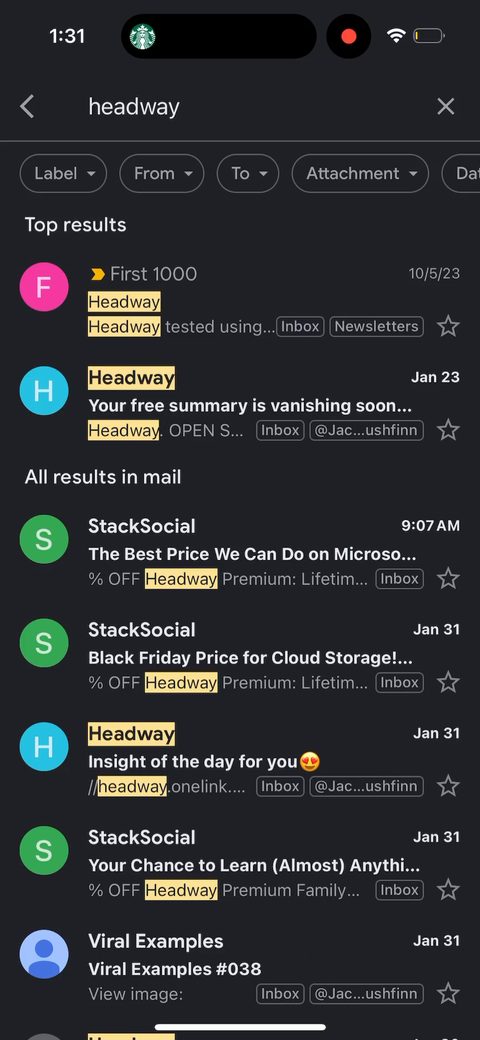Open the Label filter dropdown
This screenshot has height=1040, width=480.
(x=63, y=174)
